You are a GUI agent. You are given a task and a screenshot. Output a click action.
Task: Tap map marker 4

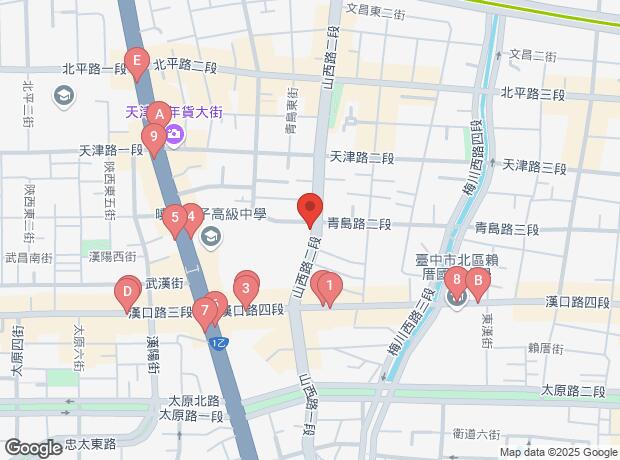click(x=191, y=215)
